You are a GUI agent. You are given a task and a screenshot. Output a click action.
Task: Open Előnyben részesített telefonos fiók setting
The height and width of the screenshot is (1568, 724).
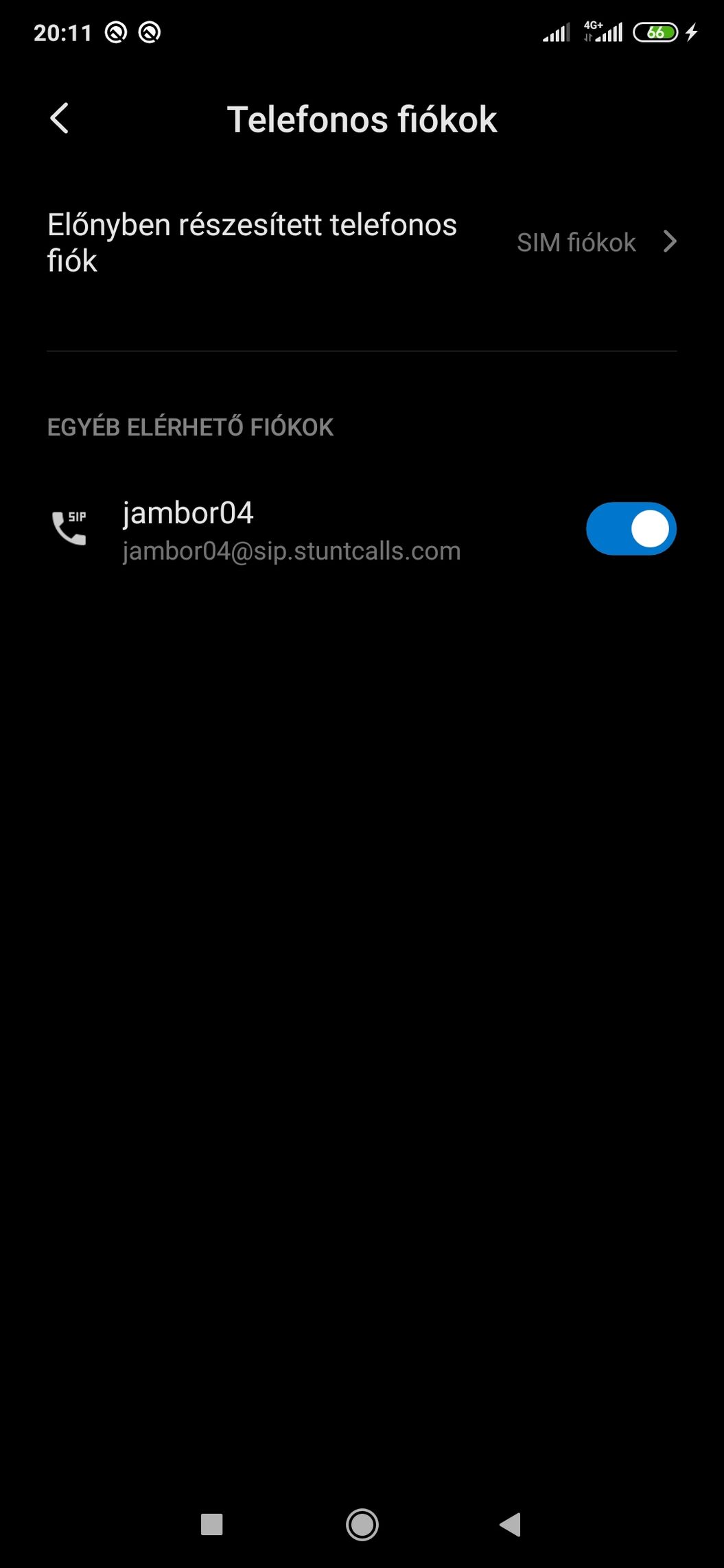pos(362,243)
